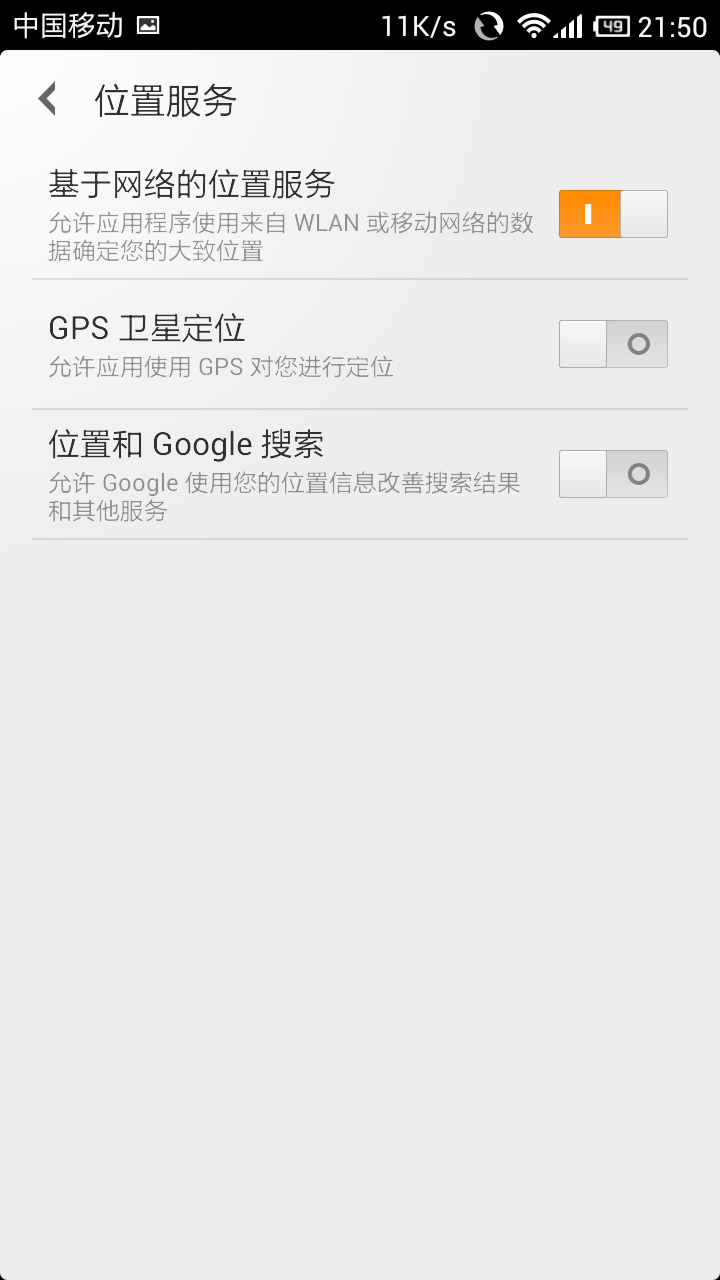Turn on GPS 卫星定位

pos(612,344)
